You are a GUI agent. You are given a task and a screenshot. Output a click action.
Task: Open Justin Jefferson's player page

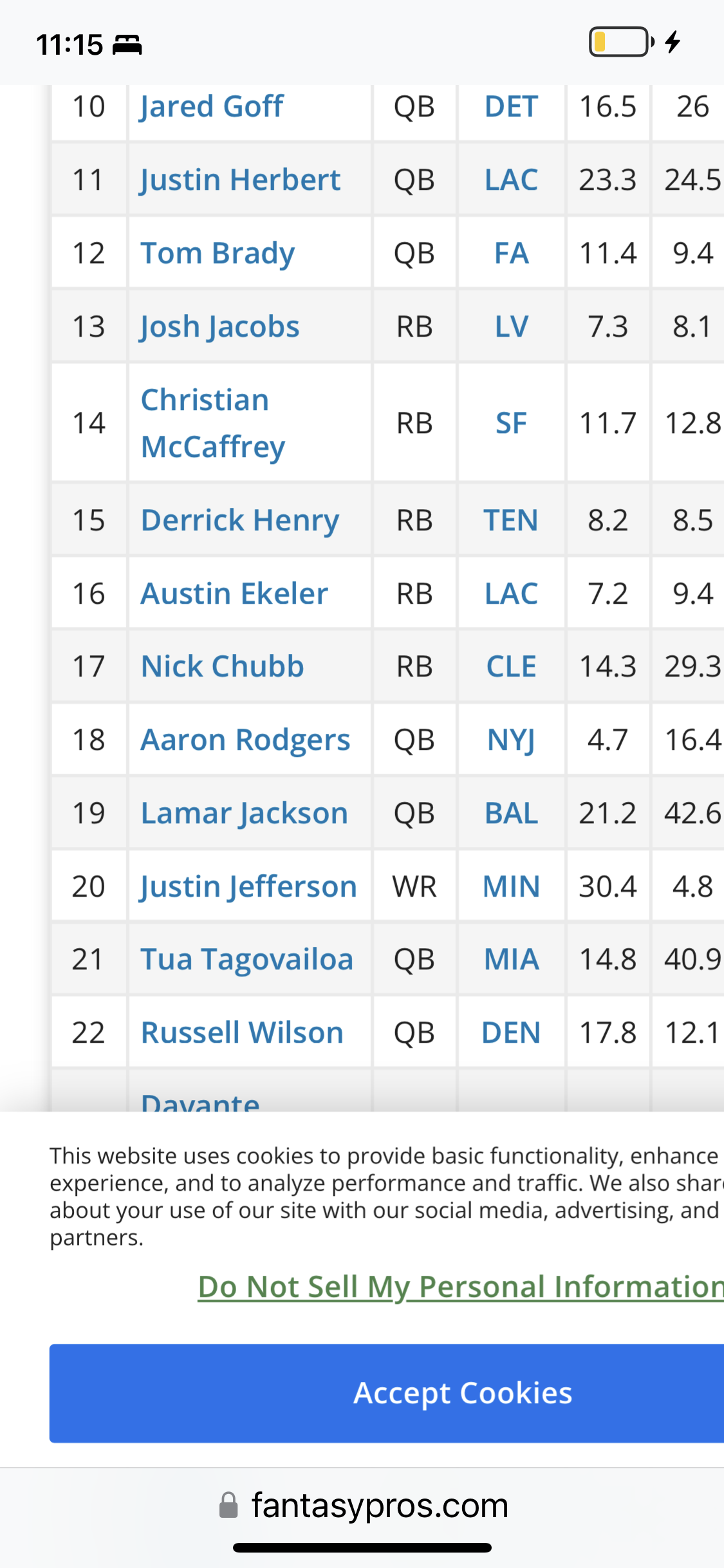tap(248, 886)
